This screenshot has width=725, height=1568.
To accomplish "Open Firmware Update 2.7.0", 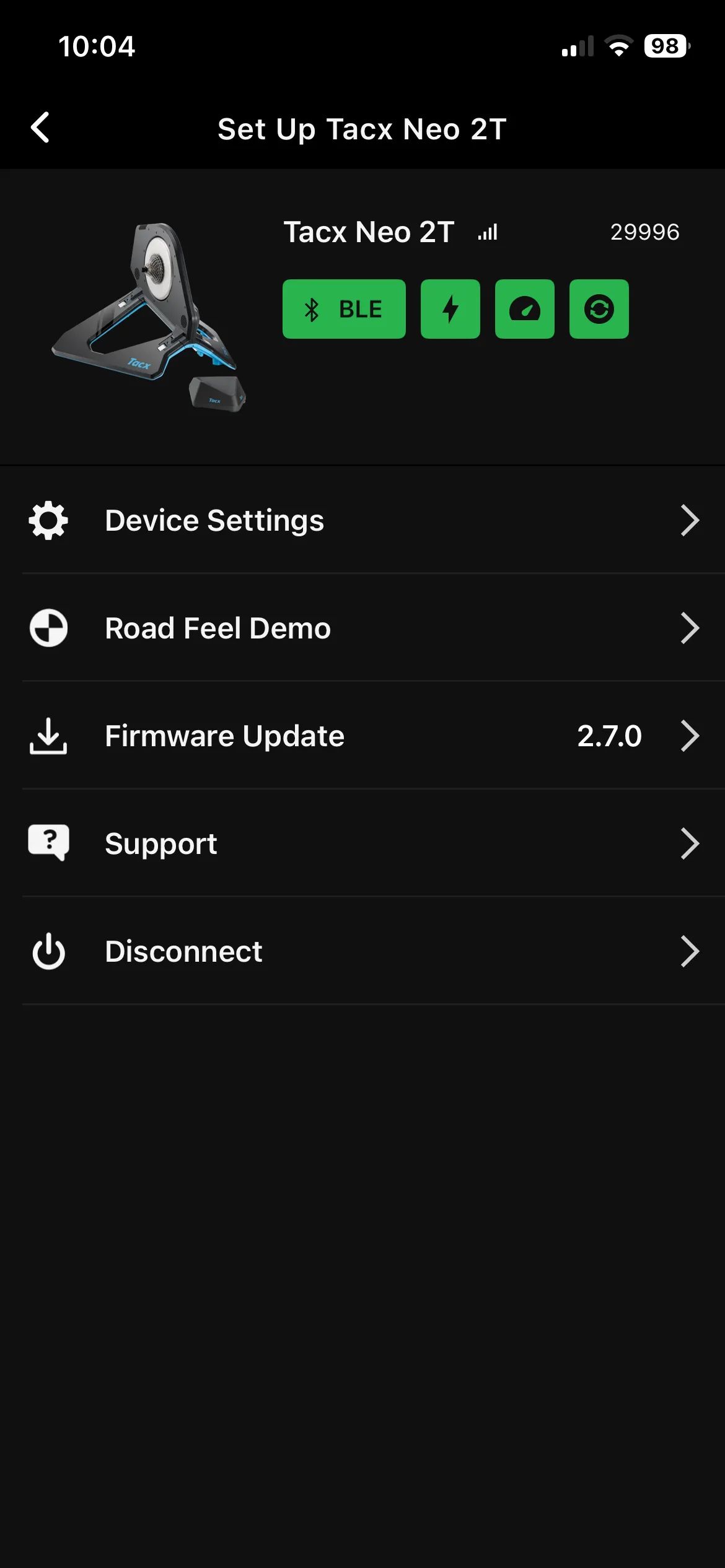I will [362, 736].
